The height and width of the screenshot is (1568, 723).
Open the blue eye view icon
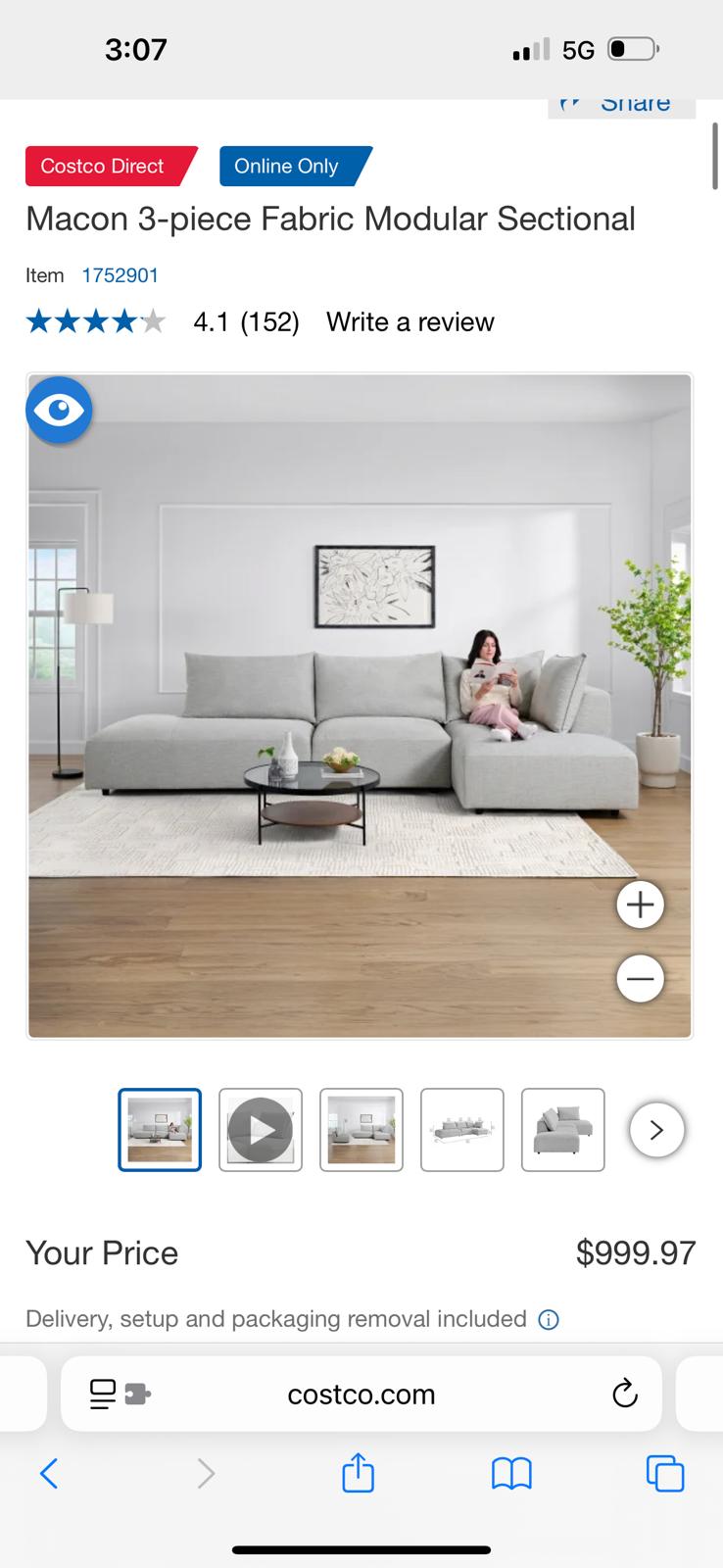[x=59, y=410]
